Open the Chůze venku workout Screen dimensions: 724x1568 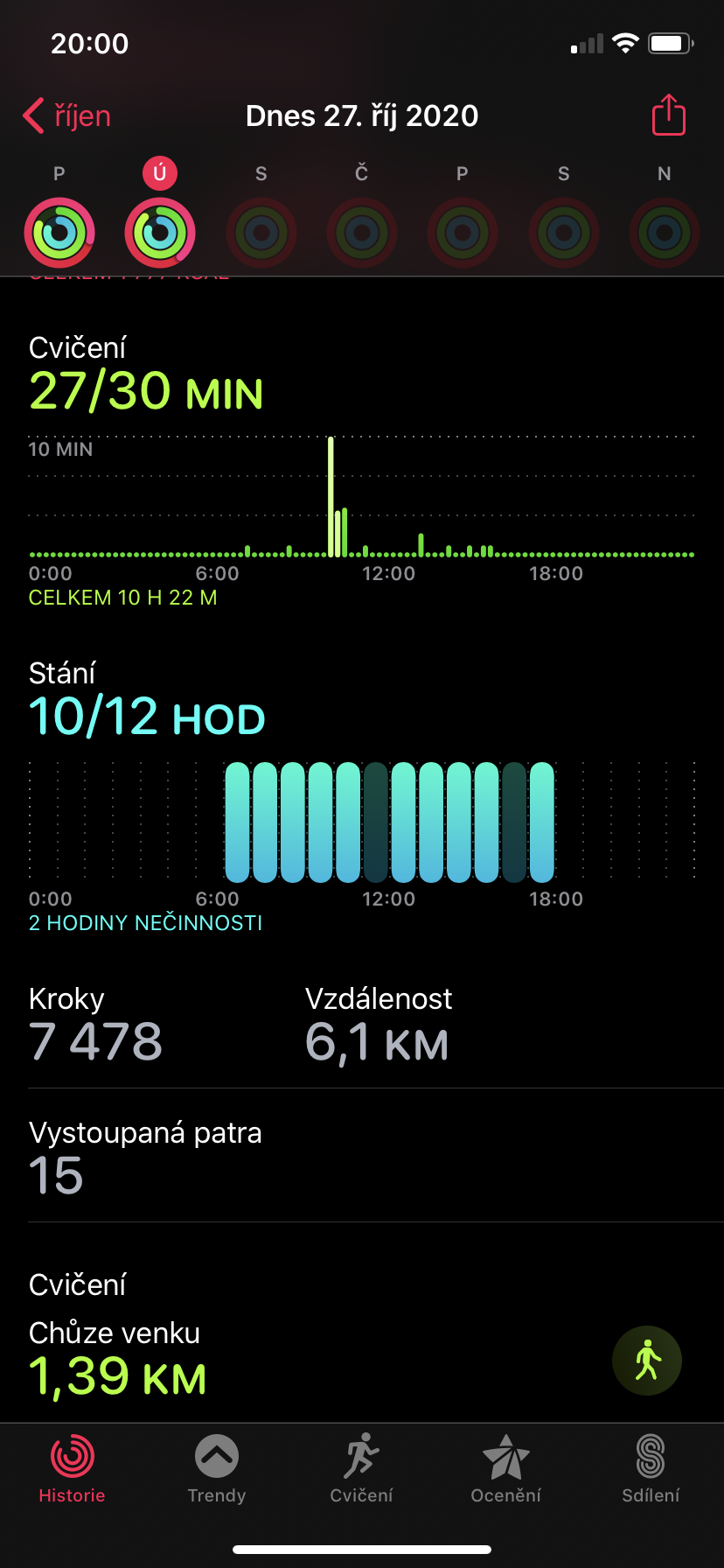[x=362, y=1356]
